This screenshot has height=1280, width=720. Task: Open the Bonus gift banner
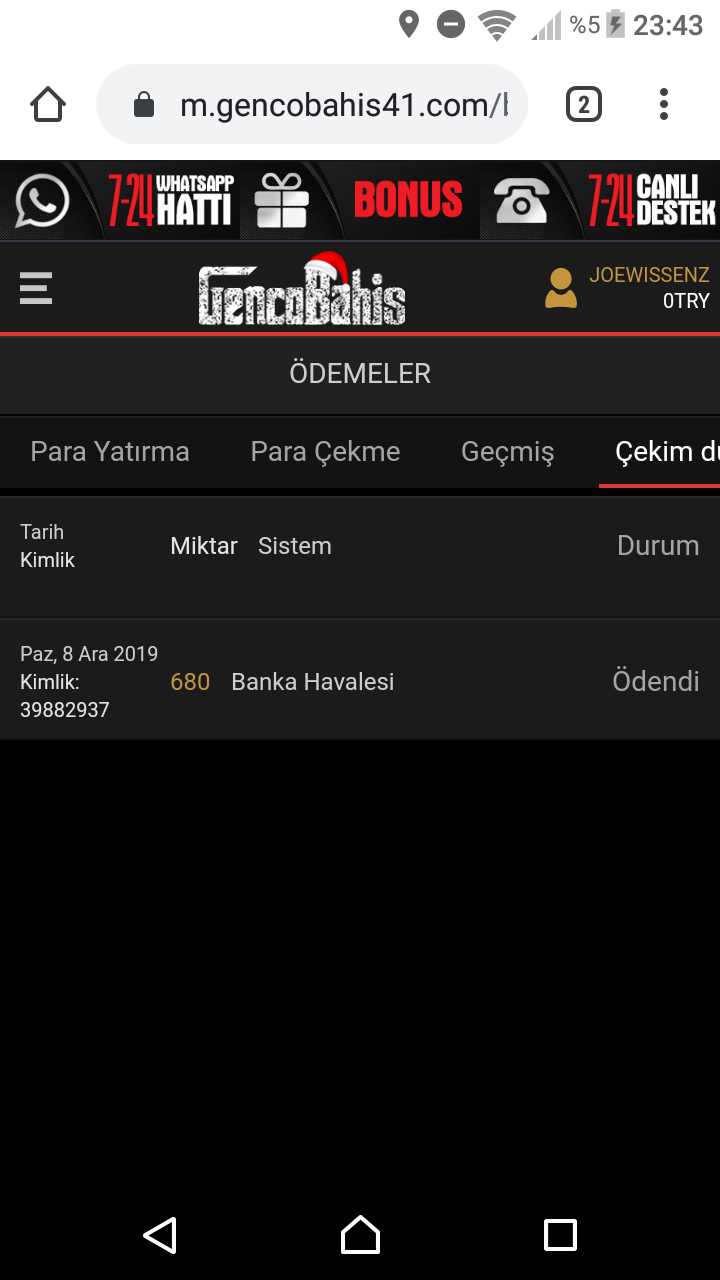(360, 200)
